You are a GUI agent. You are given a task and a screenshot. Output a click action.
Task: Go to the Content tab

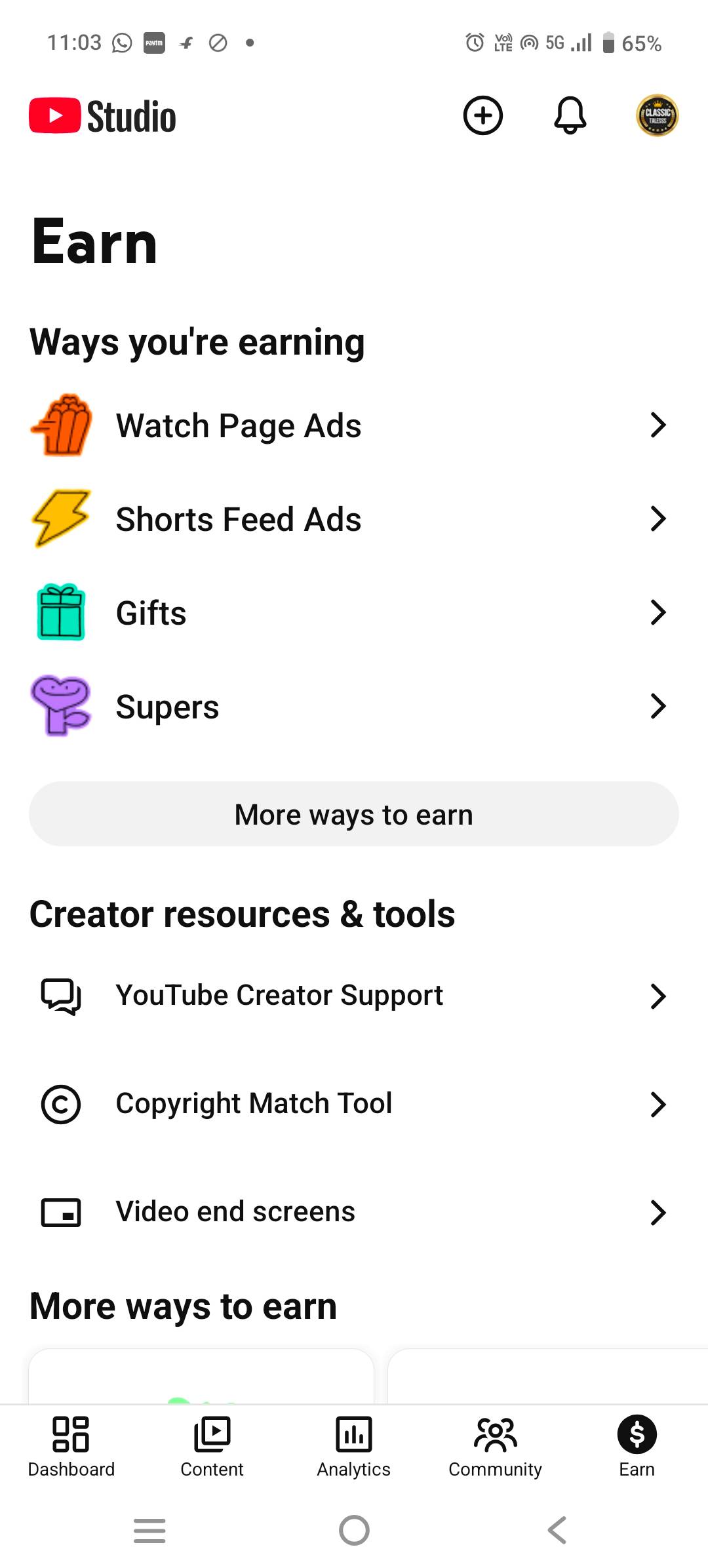point(212,1446)
